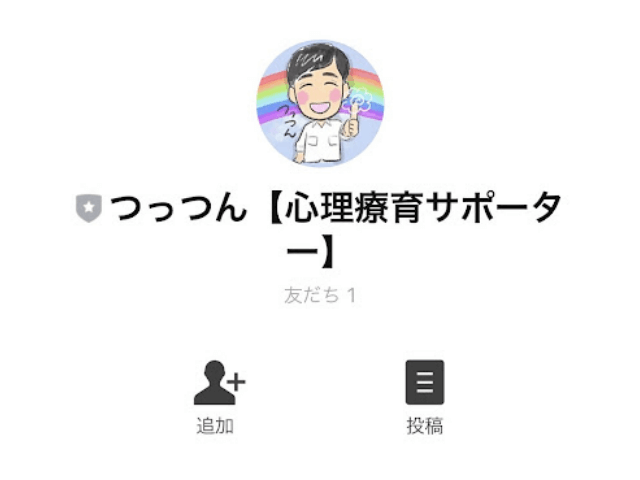View つっつん's profile picture

click(x=320, y=104)
